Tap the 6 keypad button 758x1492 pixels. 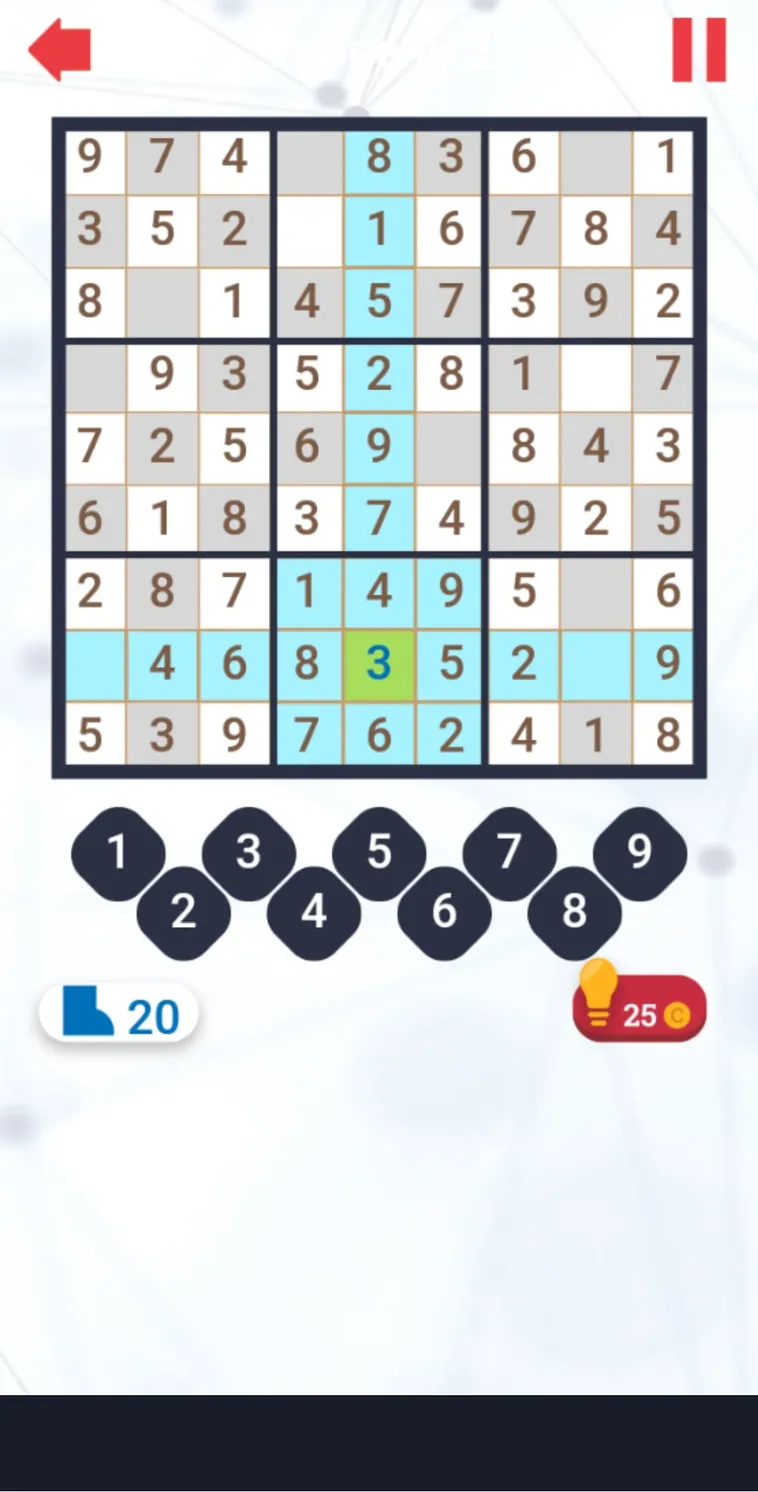click(x=444, y=912)
